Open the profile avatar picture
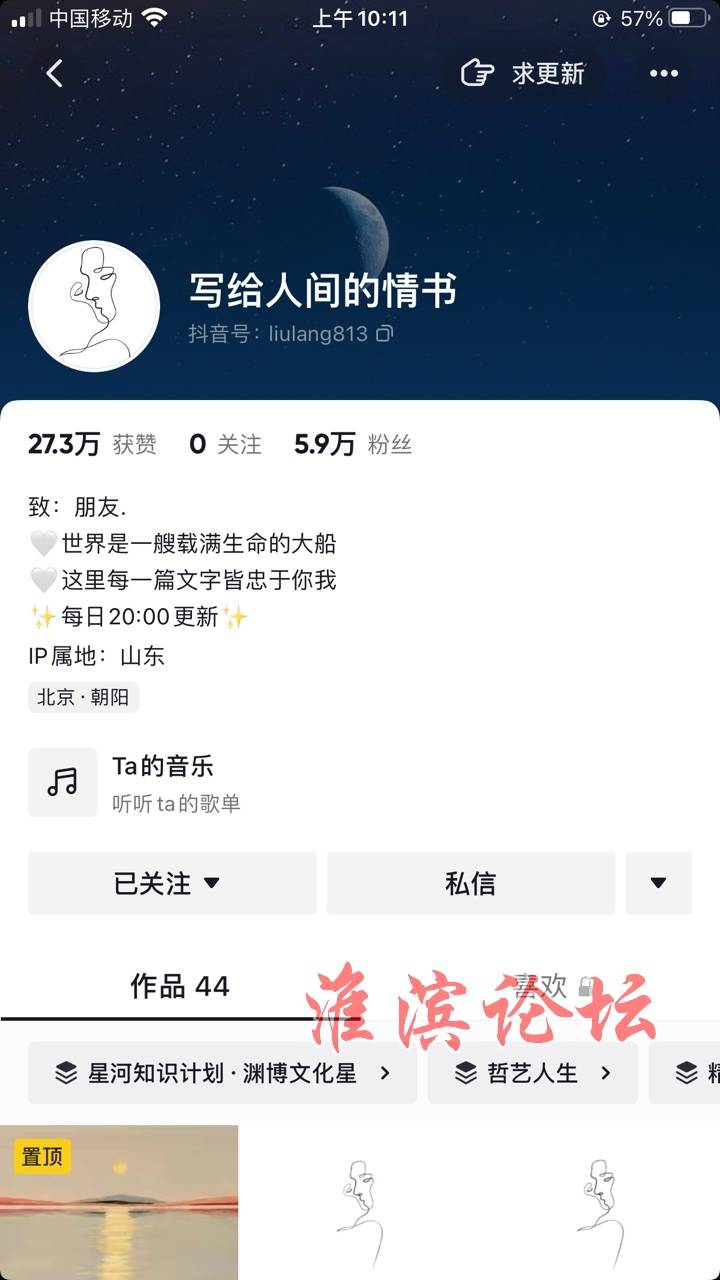Viewport: 720px width, 1280px height. pos(94,306)
